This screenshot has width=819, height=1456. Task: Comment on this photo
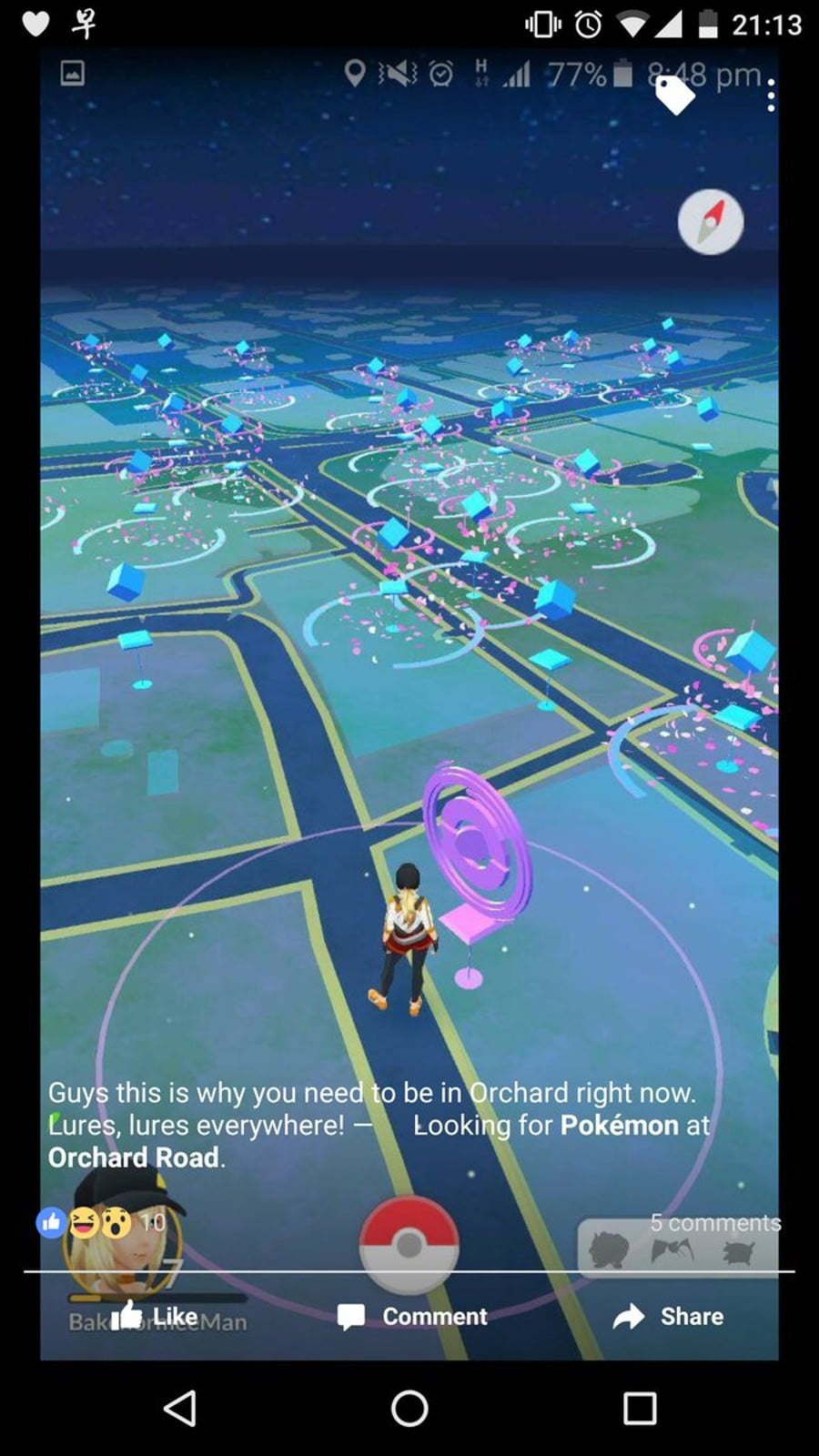click(412, 1316)
